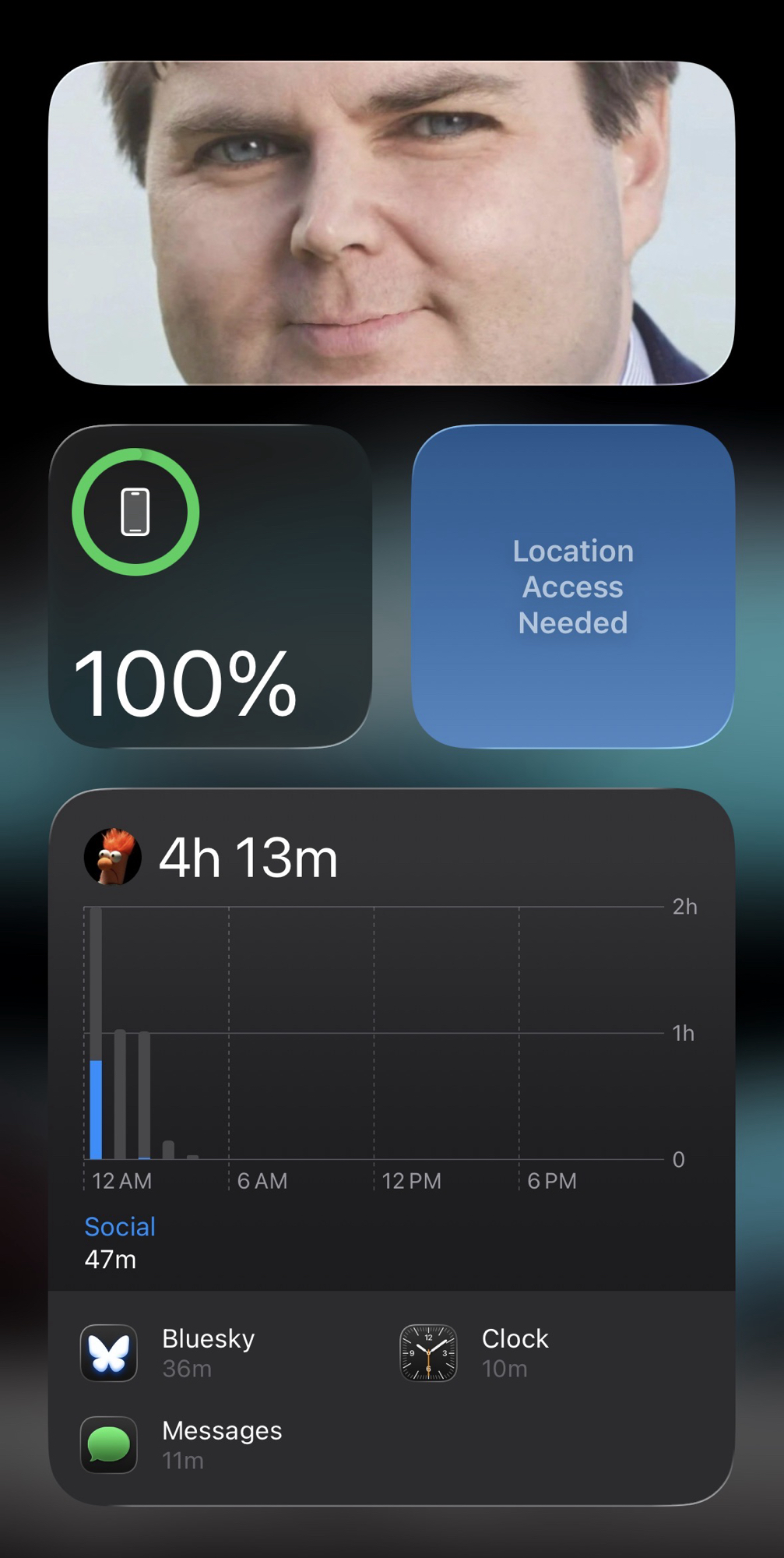Open the photo widget at the top
Image resolution: width=784 pixels, height=1558 pixels.
(392, 223)
